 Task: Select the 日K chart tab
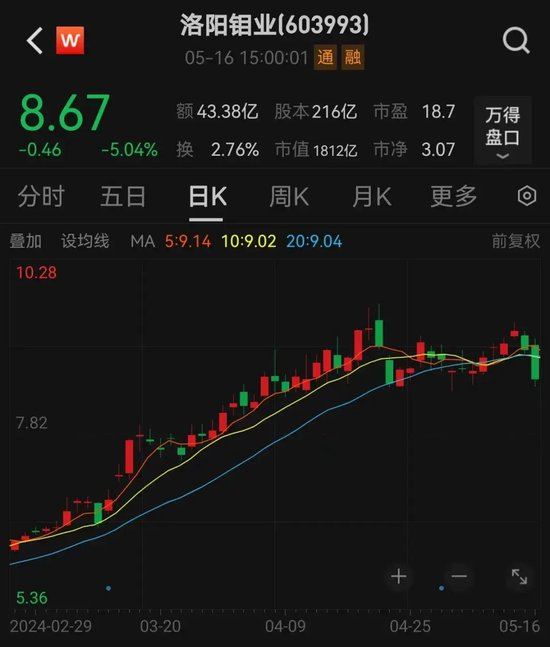[x=207, y=196]
